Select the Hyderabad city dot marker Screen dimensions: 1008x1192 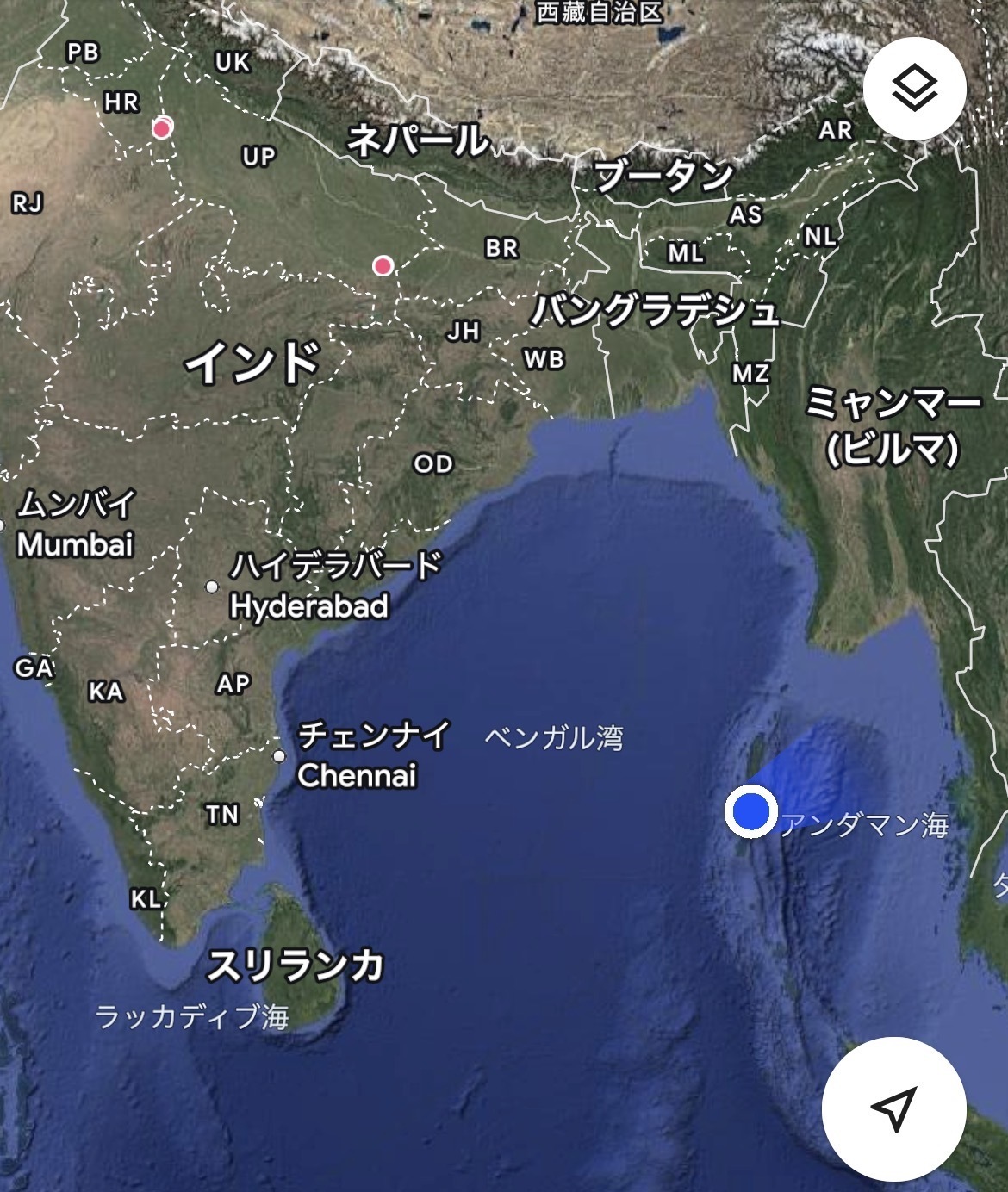(x=212, y=585)
